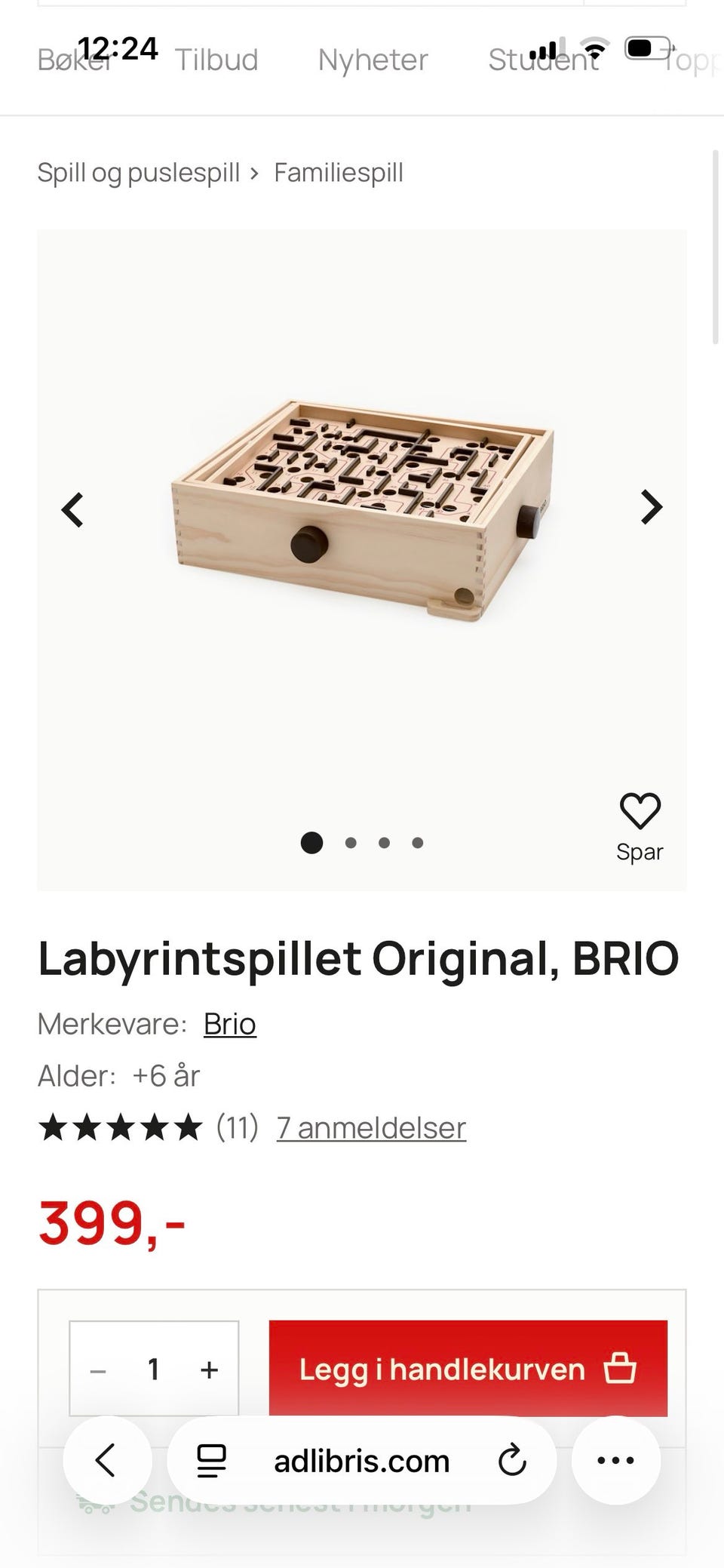724x1568 pixels.
Task: Switch to the Nyheter section
Action: pos(373,60)
